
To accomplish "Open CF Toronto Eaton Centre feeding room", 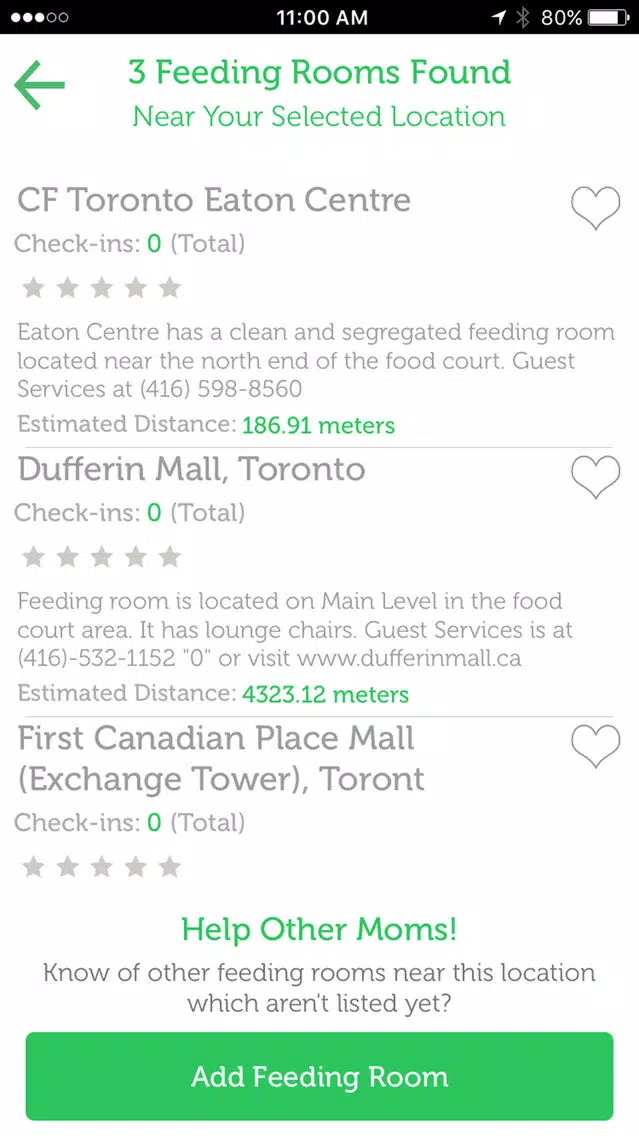I will 214,200.
